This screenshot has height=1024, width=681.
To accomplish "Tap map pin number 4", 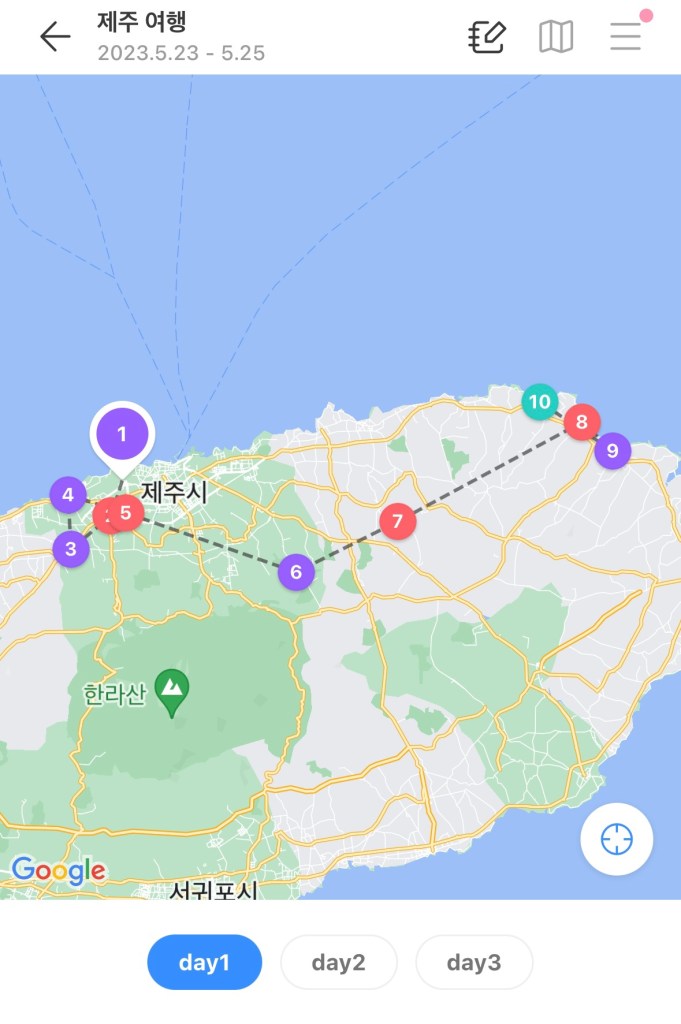I will 68,494.
